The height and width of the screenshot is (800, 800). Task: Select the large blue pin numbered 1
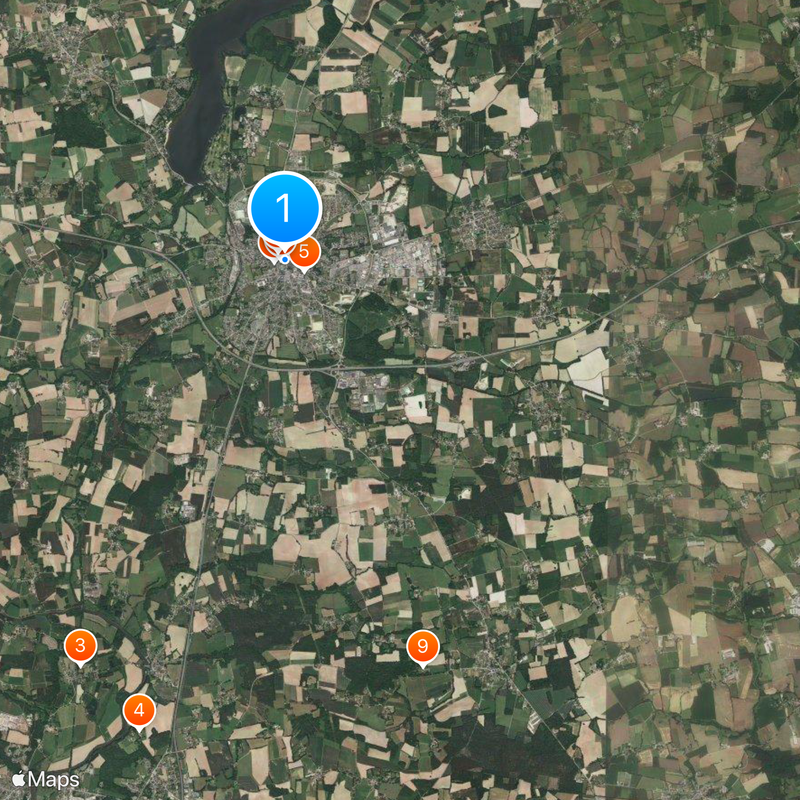284,209
